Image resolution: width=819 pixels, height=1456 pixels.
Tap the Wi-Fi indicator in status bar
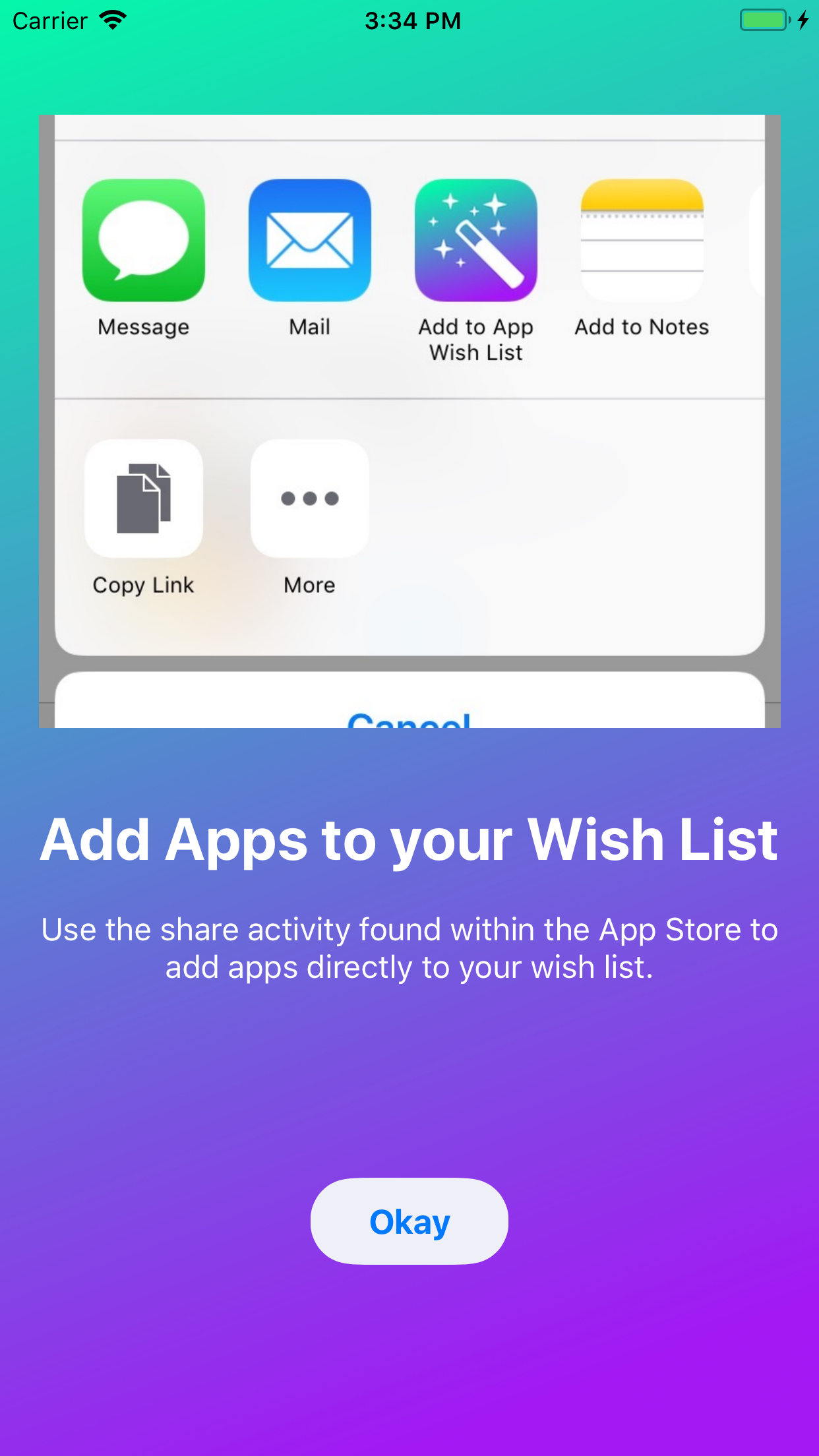(x=113, y=20)
